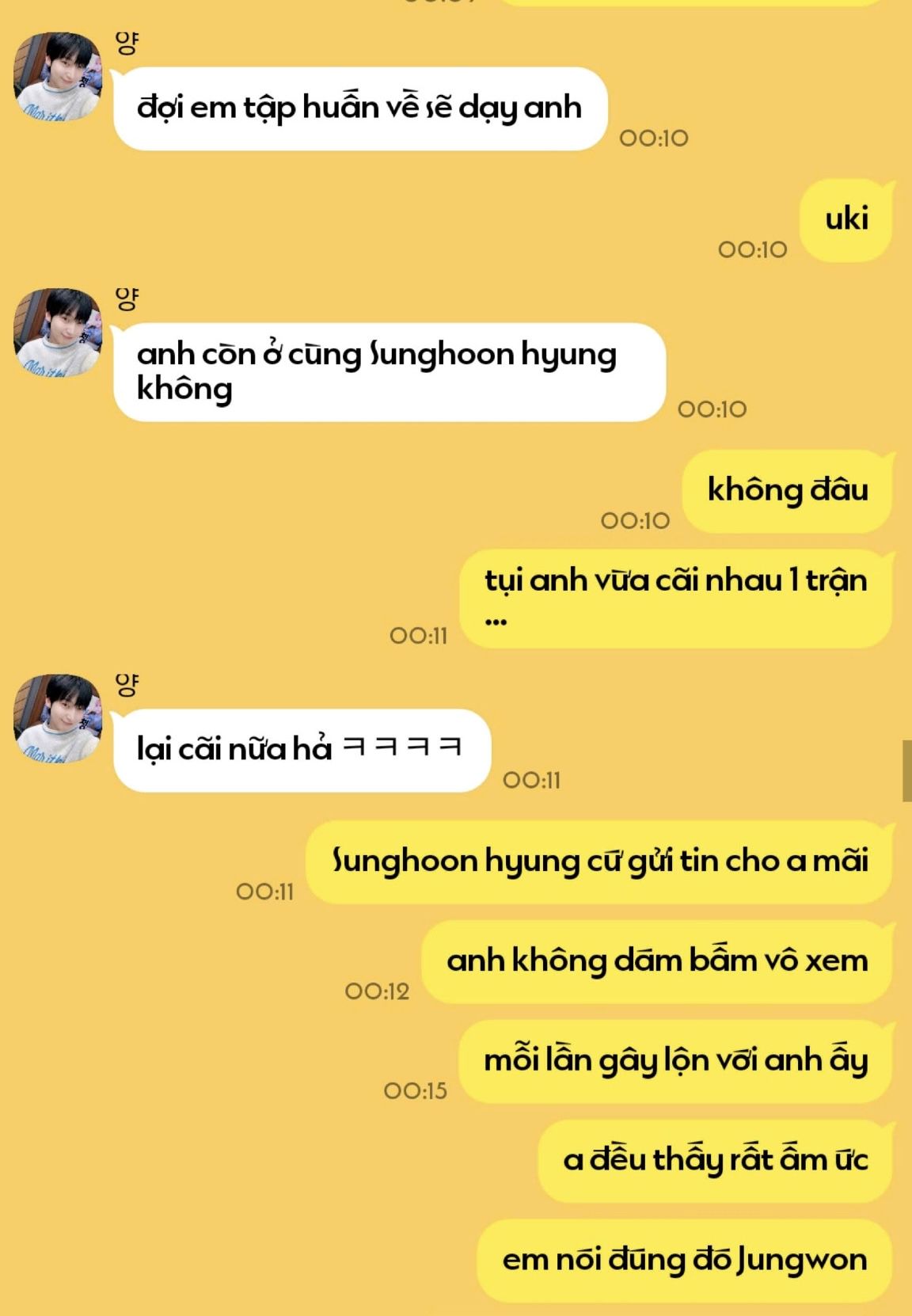Open profile picture beside "anh còn ở cùng" message

(58, 333)
